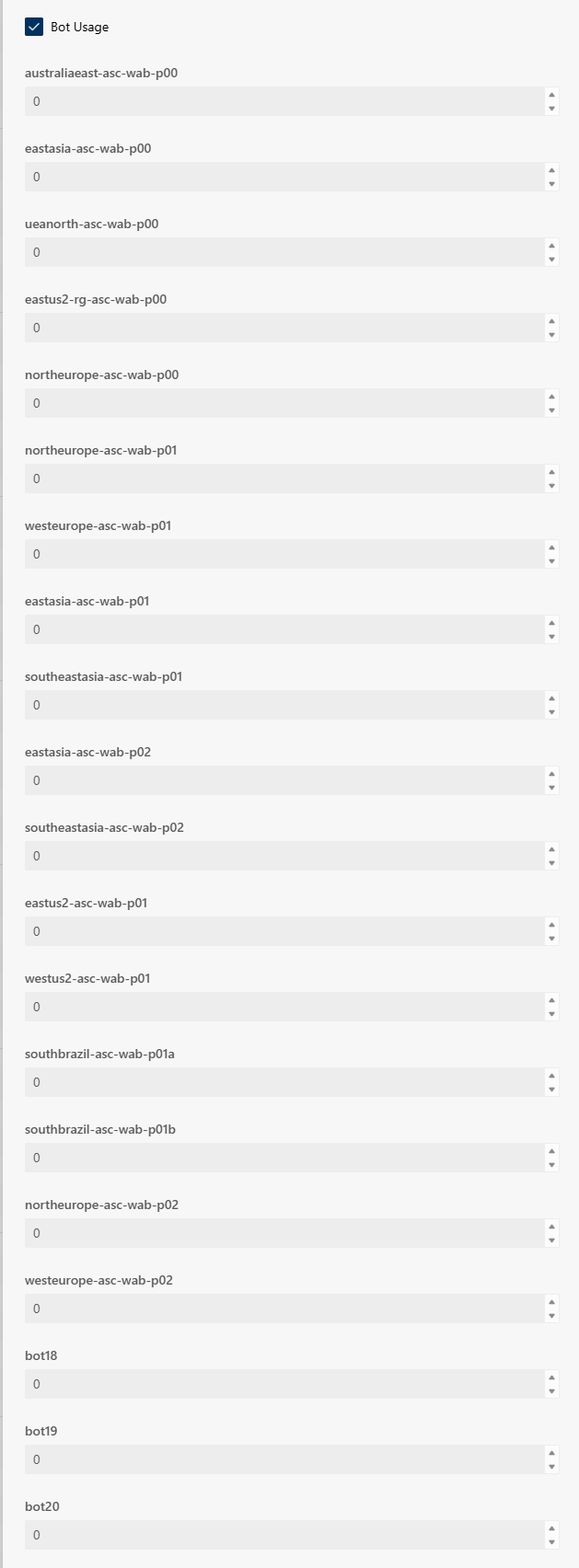This screenshot has width=579, height=1568.
Task: Uncheck the Bot Usage checkbox
Action: [34, 27]
